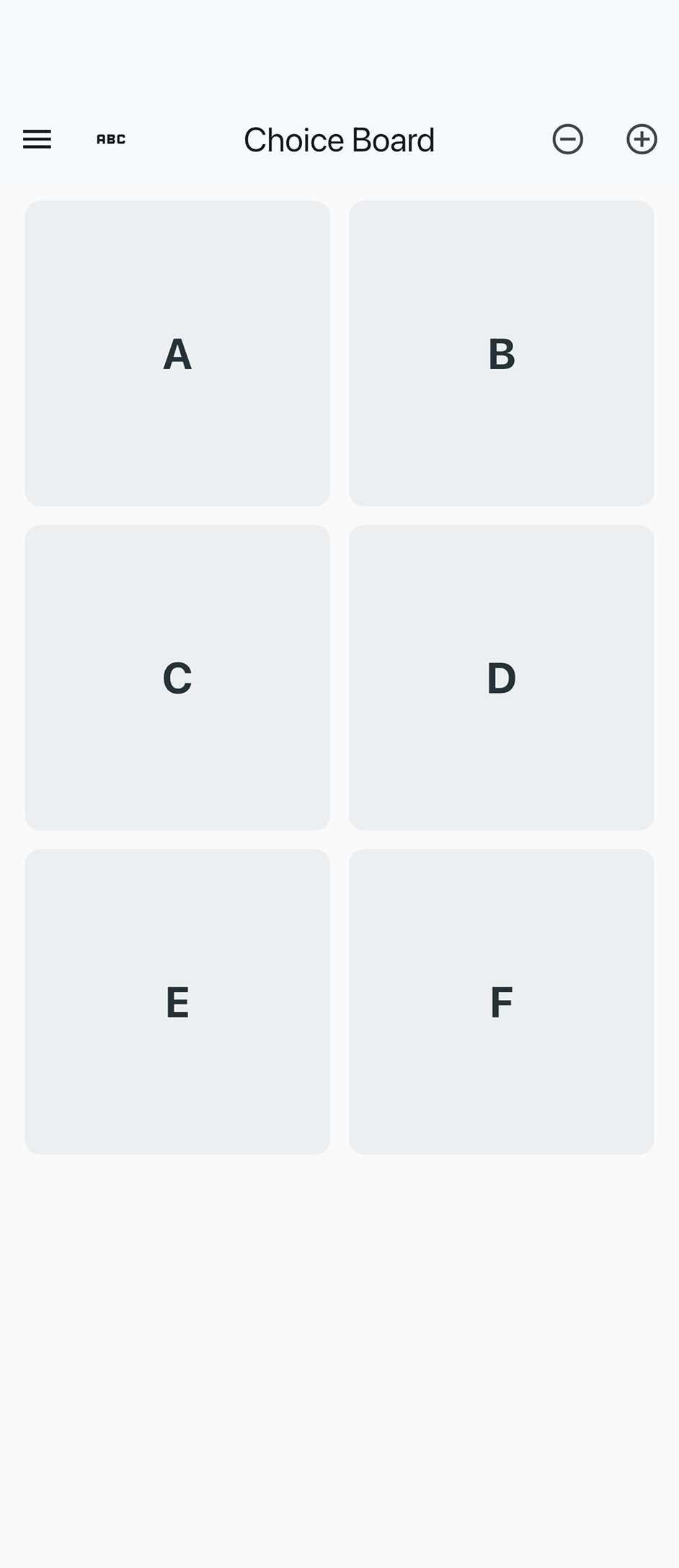Screen dimensions: 679x1568
Task: Choose tile C on the board
Action: point(177,678)
